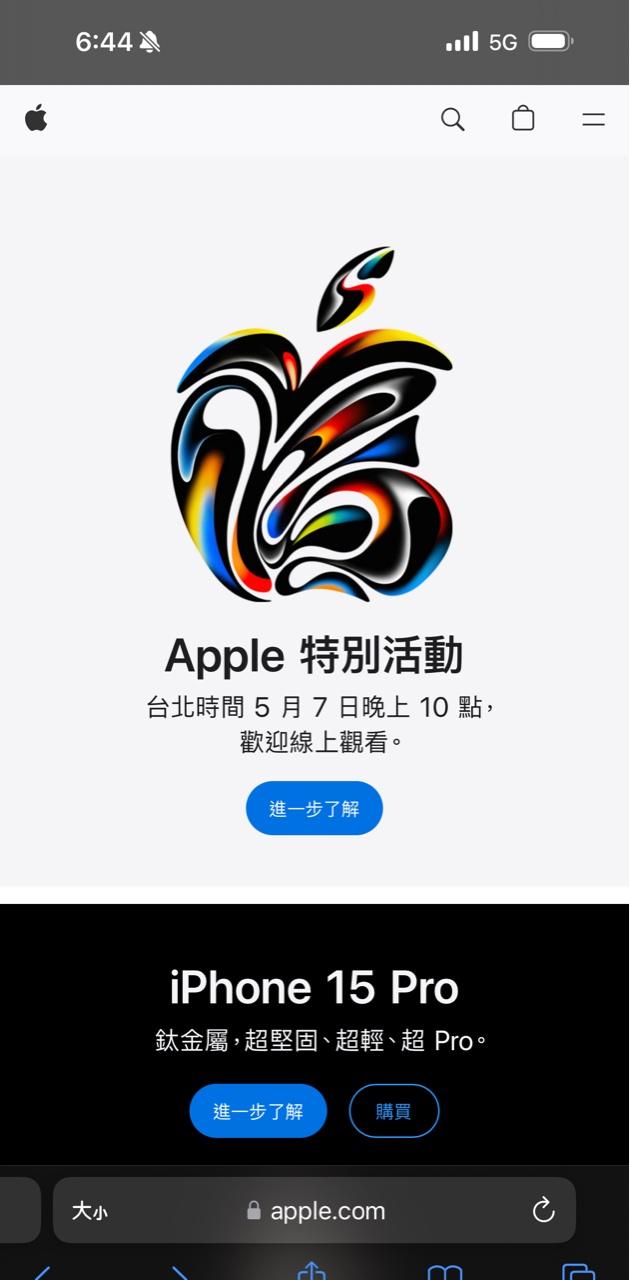Tap 進一步了解 under iPhone 15 Pro
The image size is (630, 1280).
tap(258, 1111)
